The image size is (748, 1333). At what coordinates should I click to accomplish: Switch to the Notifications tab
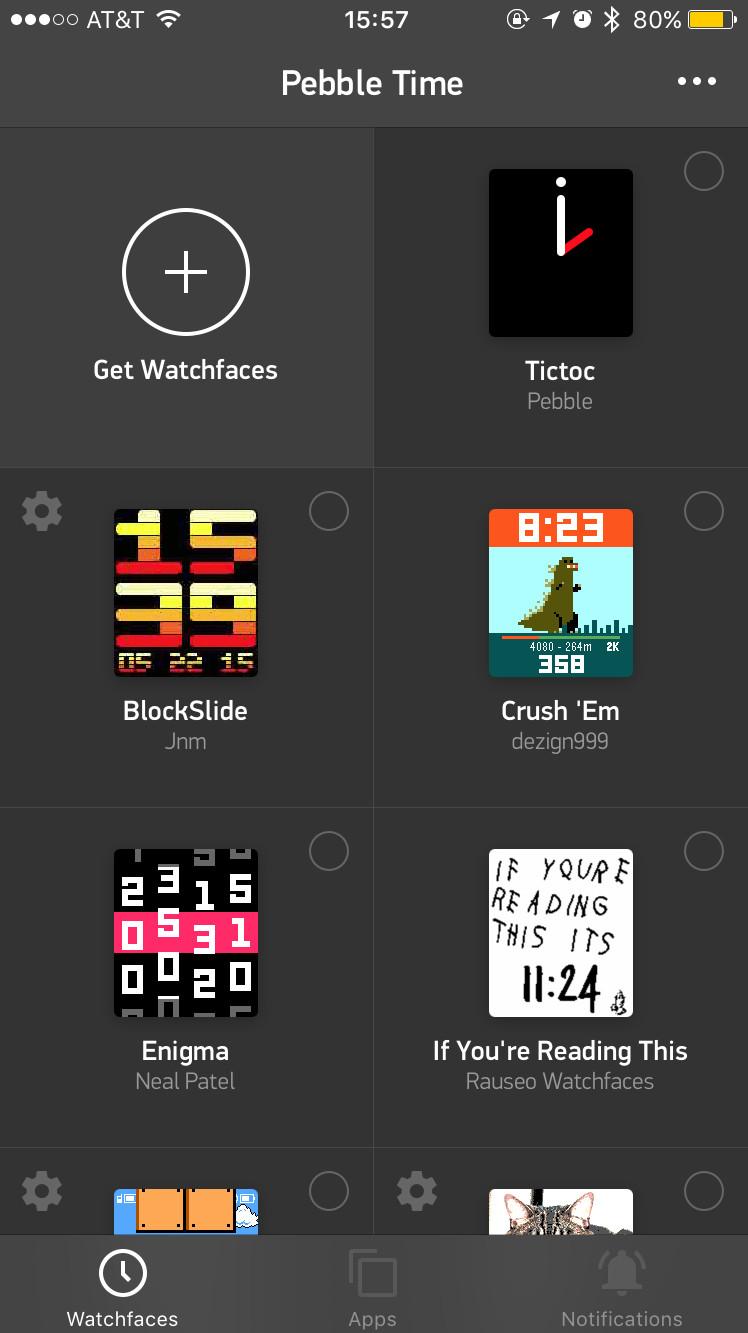[622, 1286]
